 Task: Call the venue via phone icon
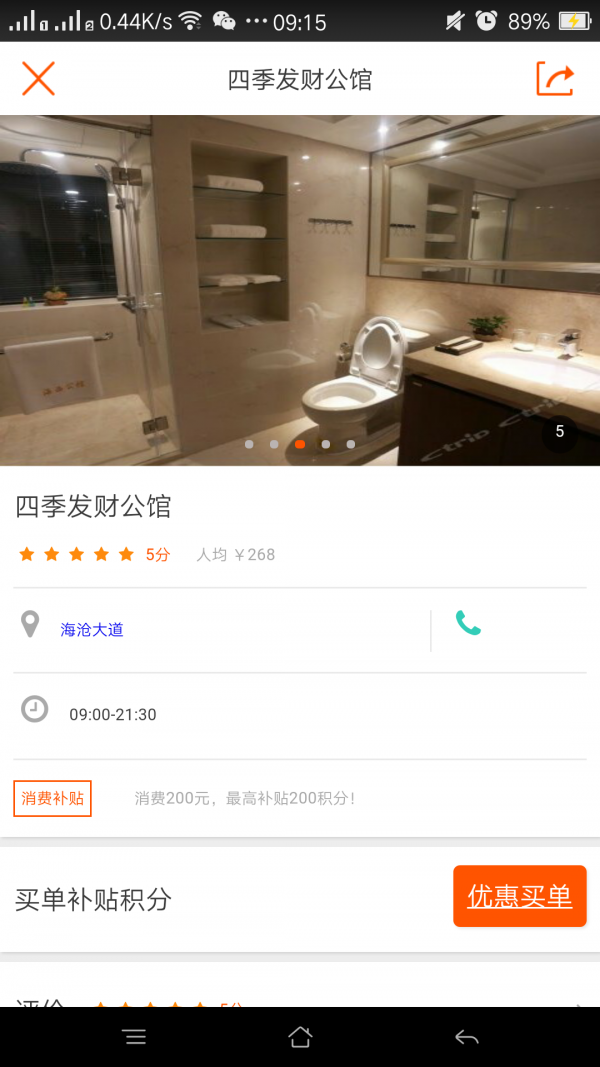pos(468,624)
